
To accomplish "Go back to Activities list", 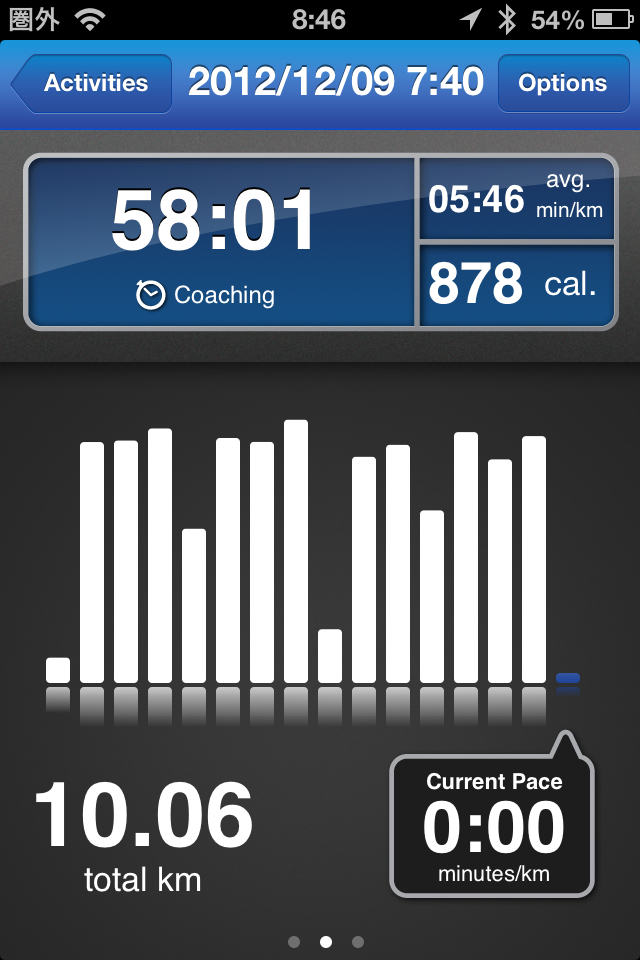I will coord(92,83).
